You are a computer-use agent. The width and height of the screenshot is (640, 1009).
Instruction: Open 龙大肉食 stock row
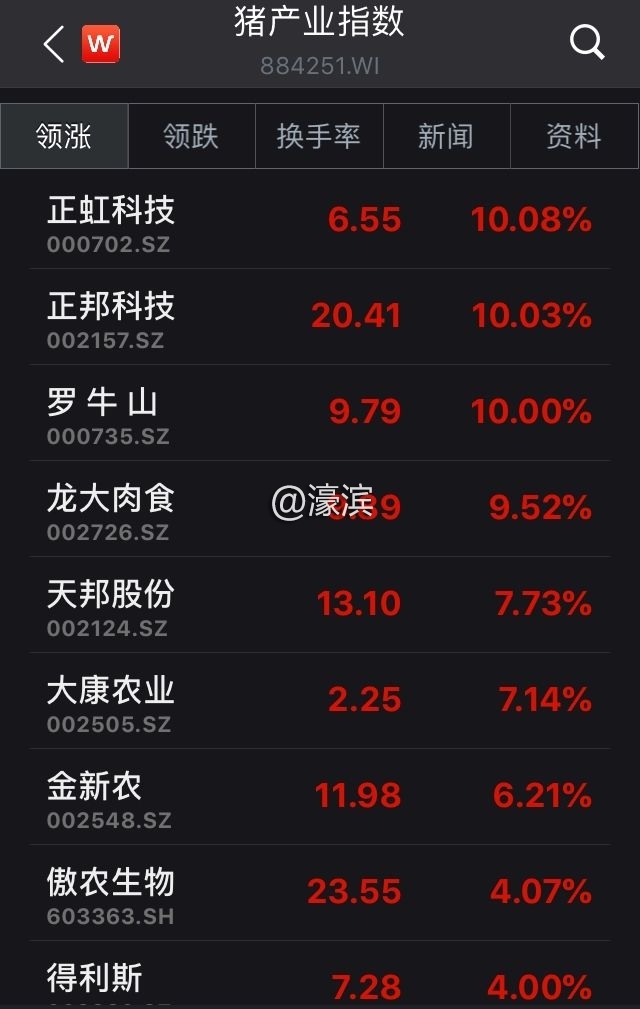pyautogui.click(x=320, y=509)
